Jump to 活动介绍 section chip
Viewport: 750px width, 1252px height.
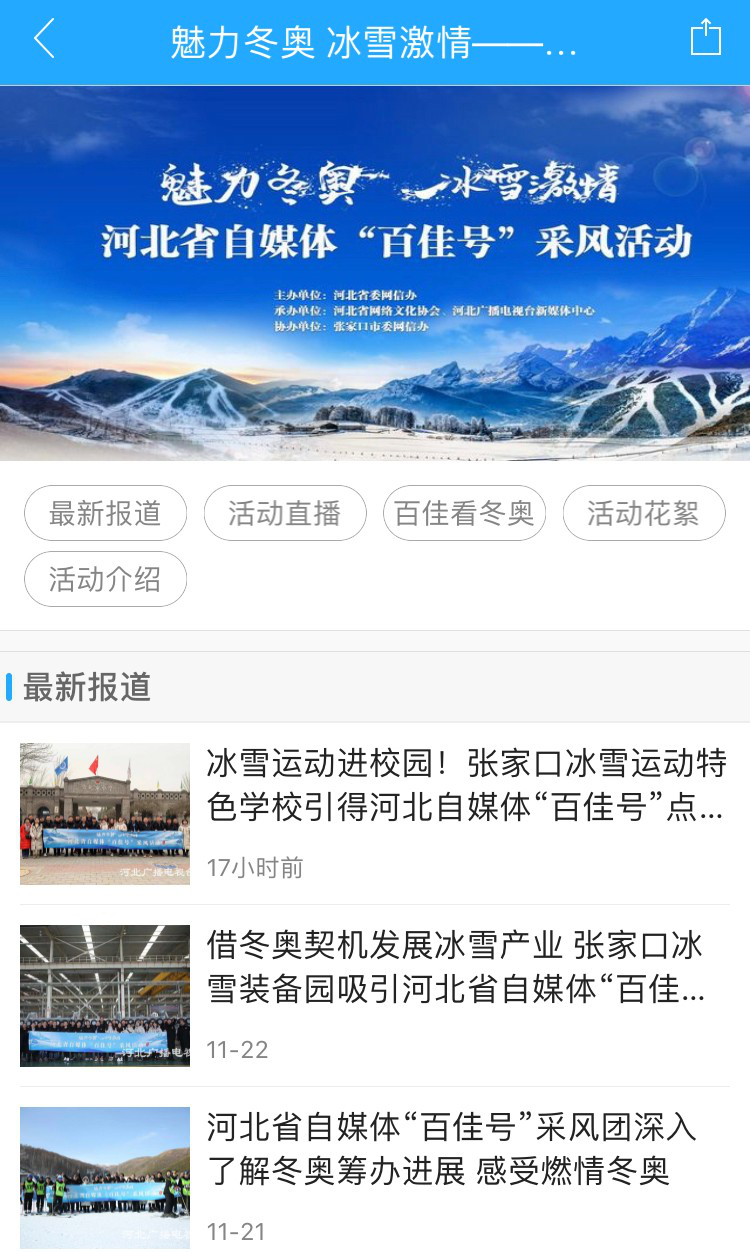(105, 579)
